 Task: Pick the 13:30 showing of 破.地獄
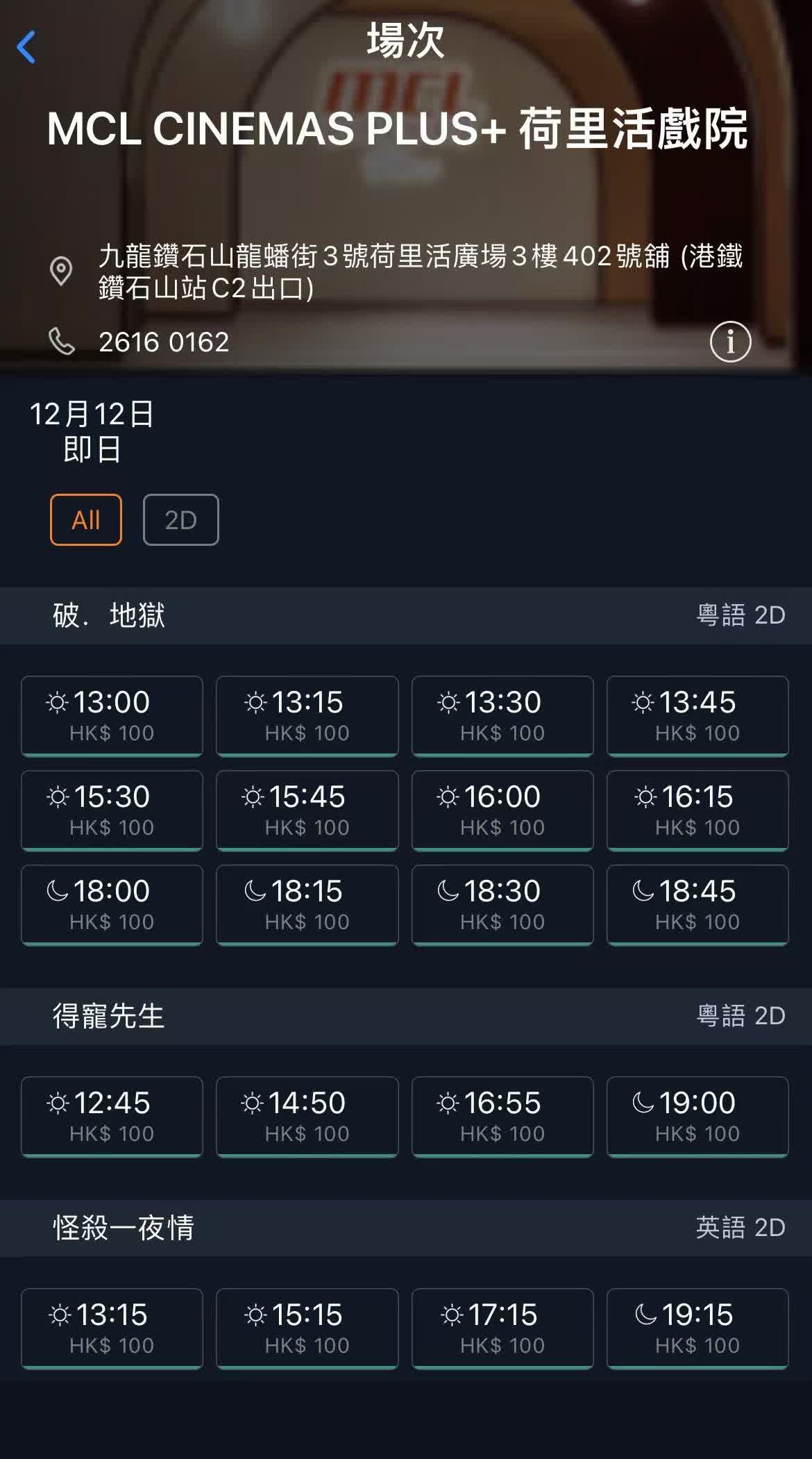click(x=502, y=716)
